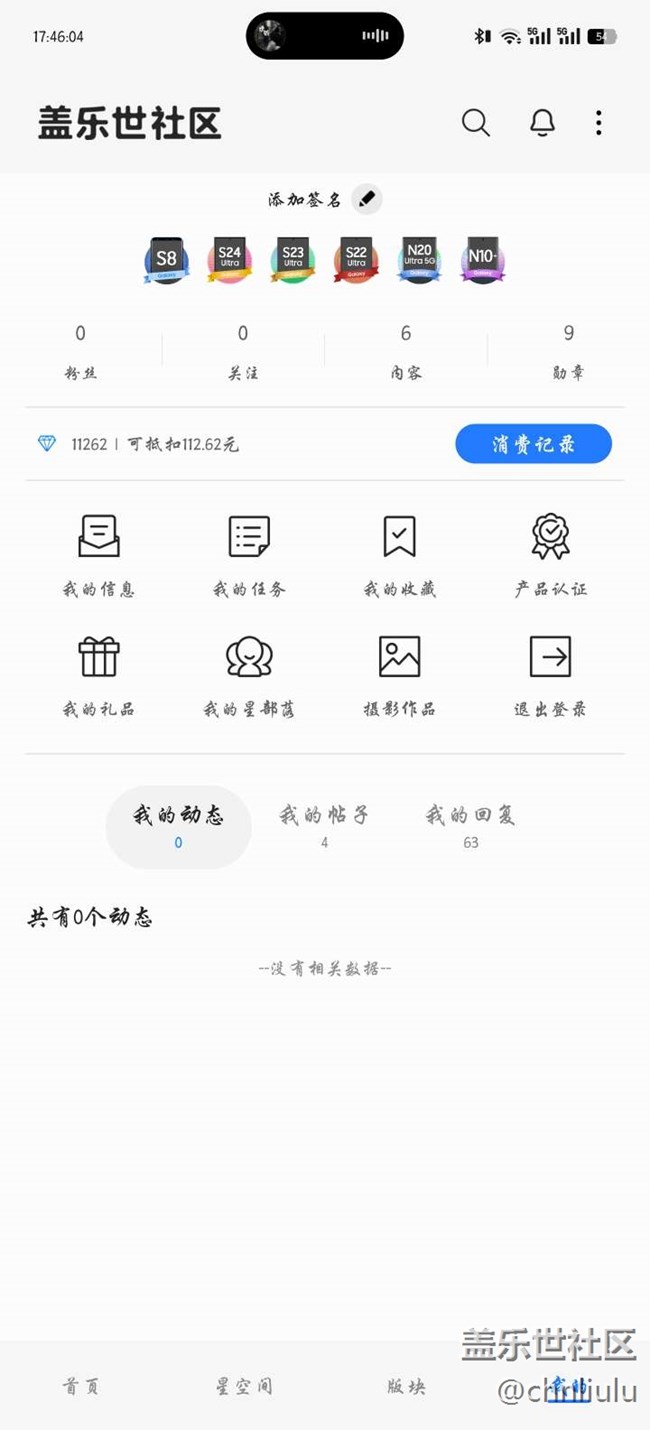The width and height of the screenshot is (650, 1430).
Task: Open the 消费记录 button
Action: tap(533, 444)
